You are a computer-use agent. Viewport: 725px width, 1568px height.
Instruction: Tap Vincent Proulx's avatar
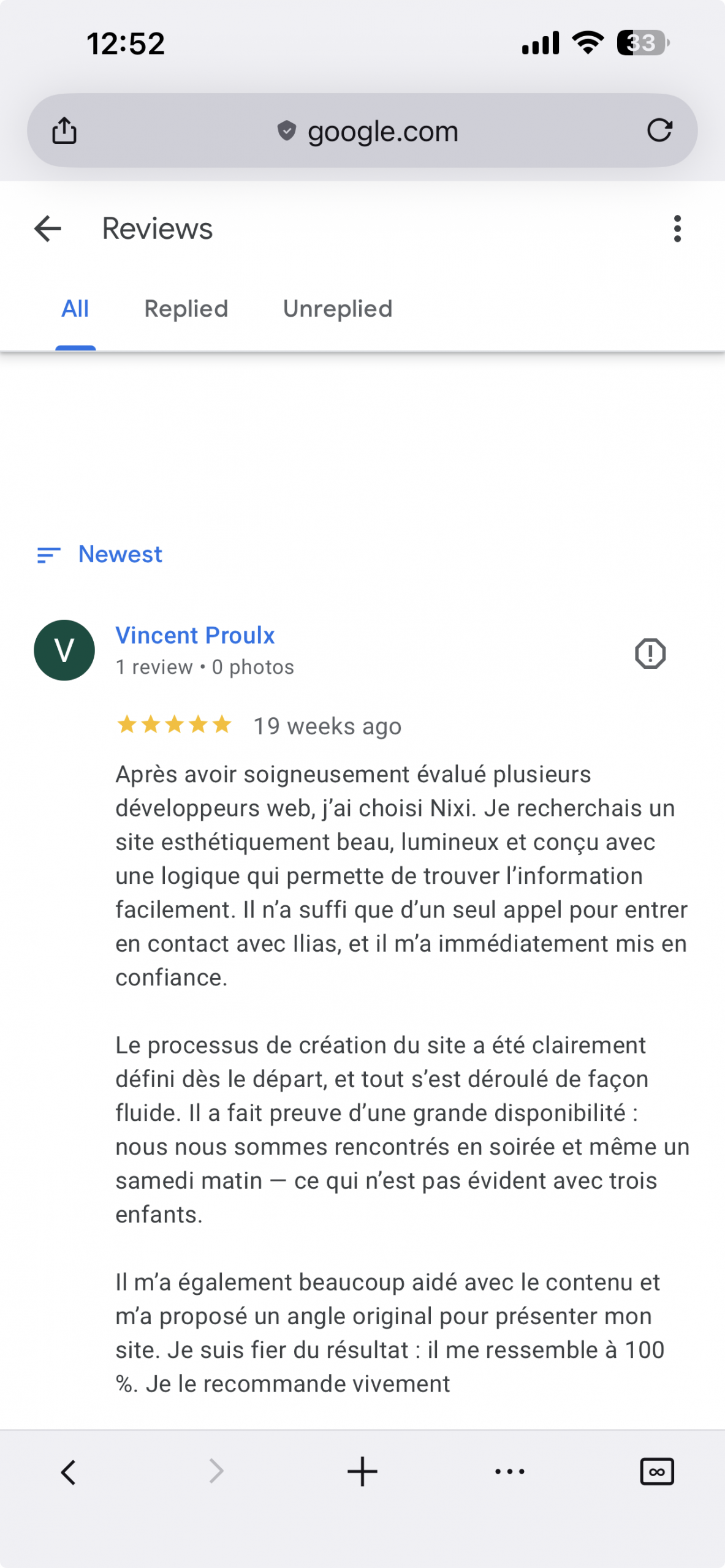64,650
